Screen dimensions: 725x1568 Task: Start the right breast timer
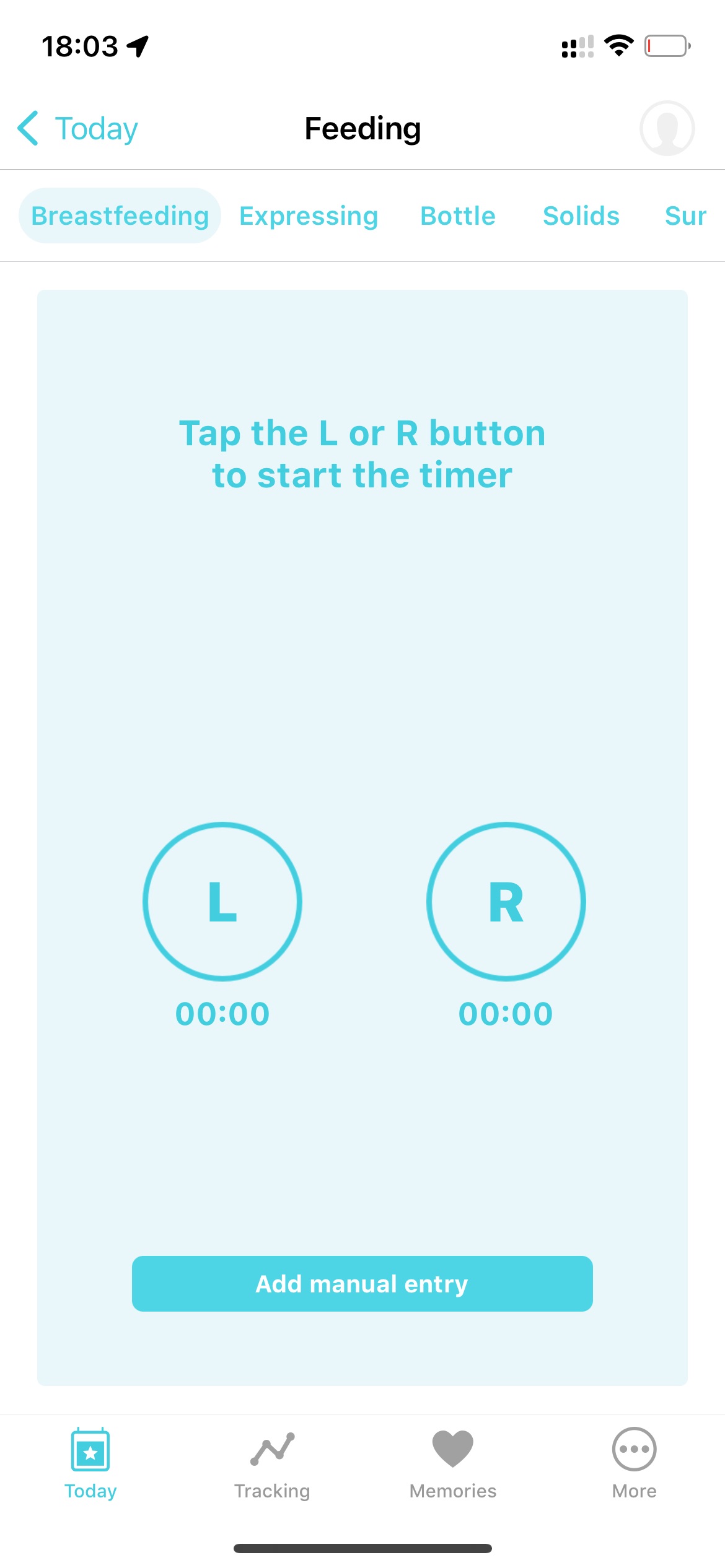506,901
